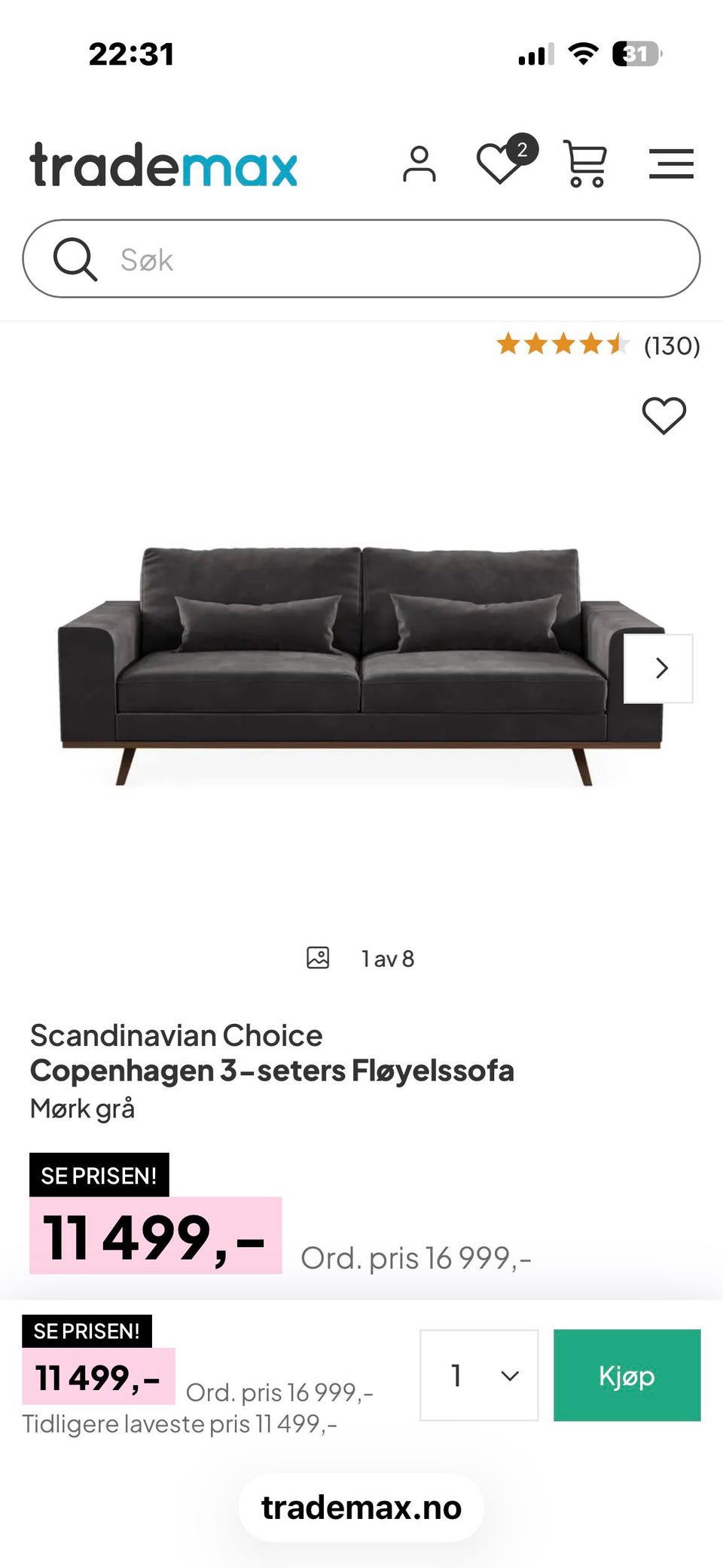Expand the quantity dropdown
723x1568 pixels.
pos(479,1375)
